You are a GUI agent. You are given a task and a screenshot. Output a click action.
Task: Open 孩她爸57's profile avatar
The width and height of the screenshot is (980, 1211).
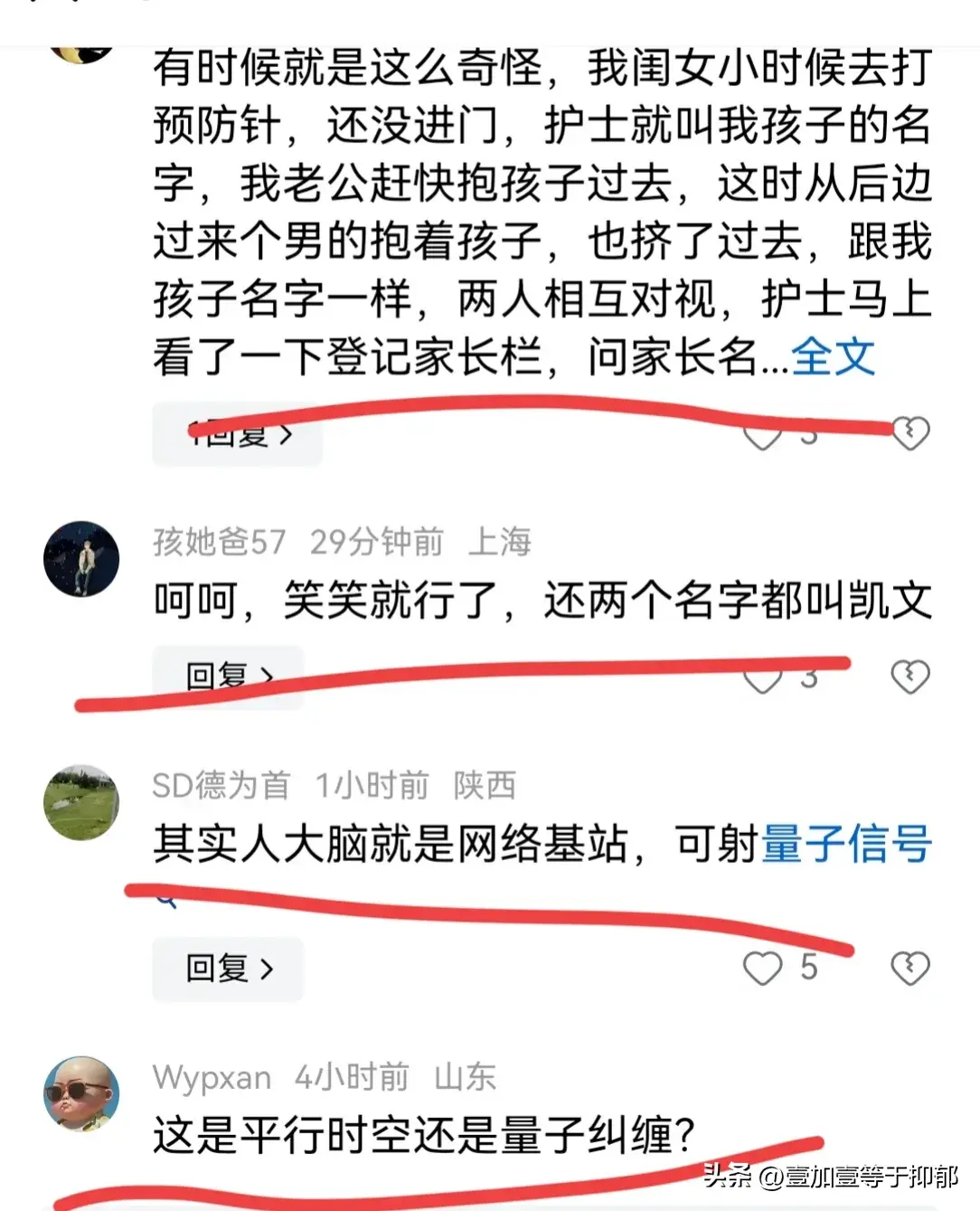pyautogui.click(x=81, y=558)
